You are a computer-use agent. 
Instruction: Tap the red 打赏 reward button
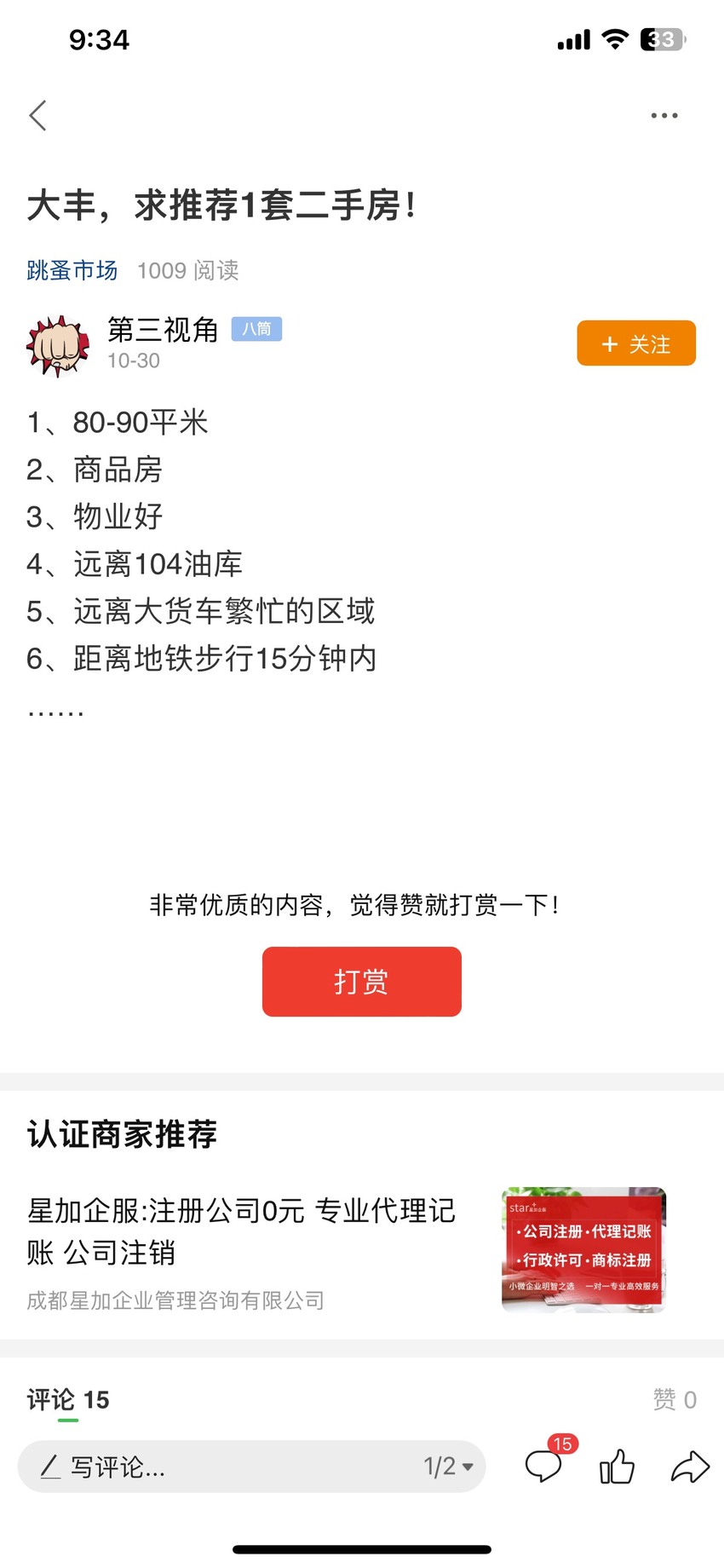tap(361, 982)
